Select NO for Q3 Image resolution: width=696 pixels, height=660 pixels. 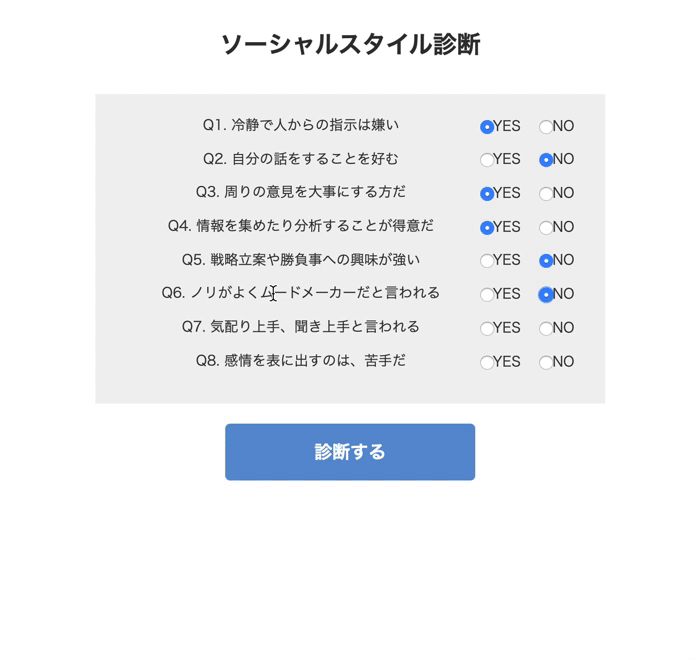tap(546, 194)
